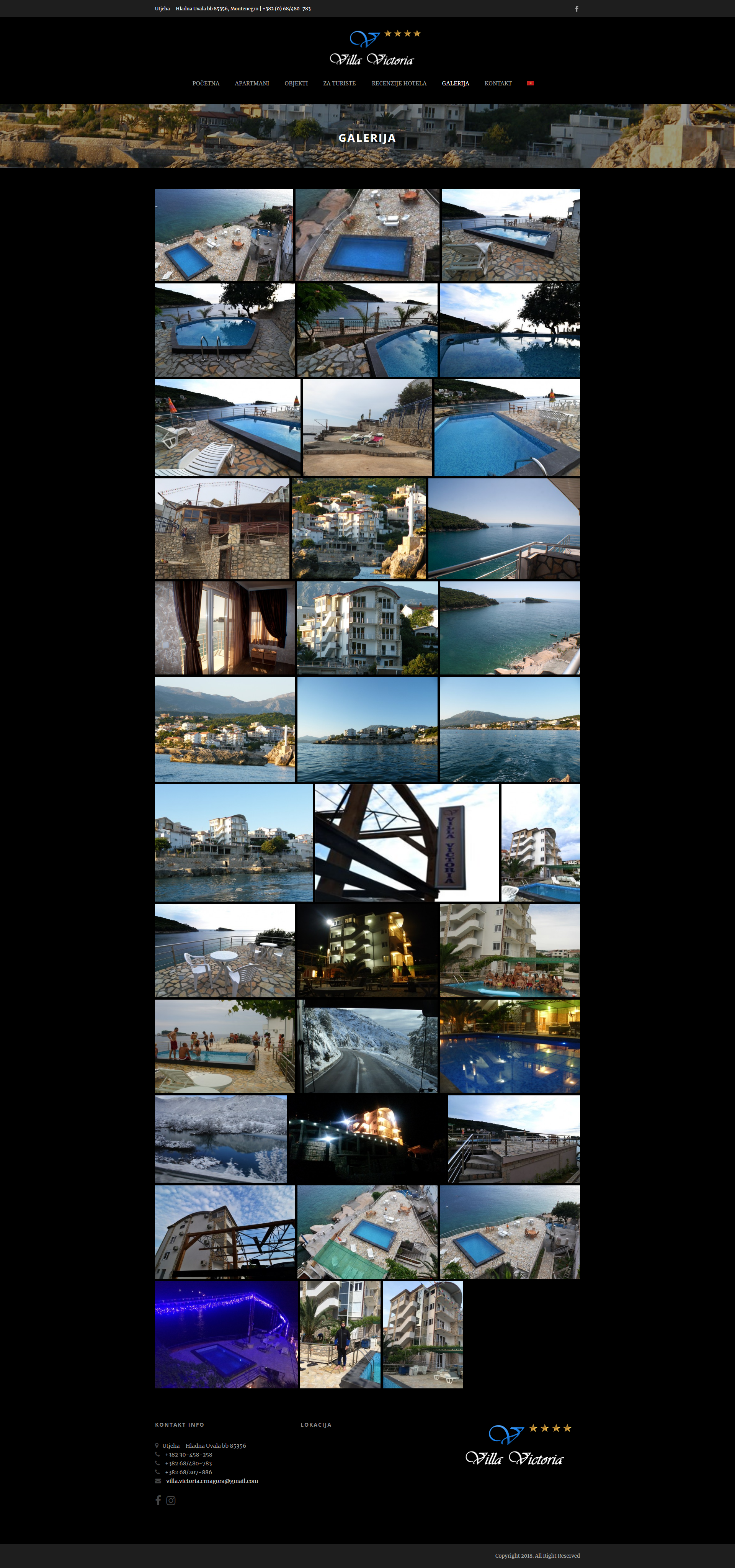The image size is (735, 1568).
Task: Open the Villa Victoria sign photo
Action: coord(407,843)
